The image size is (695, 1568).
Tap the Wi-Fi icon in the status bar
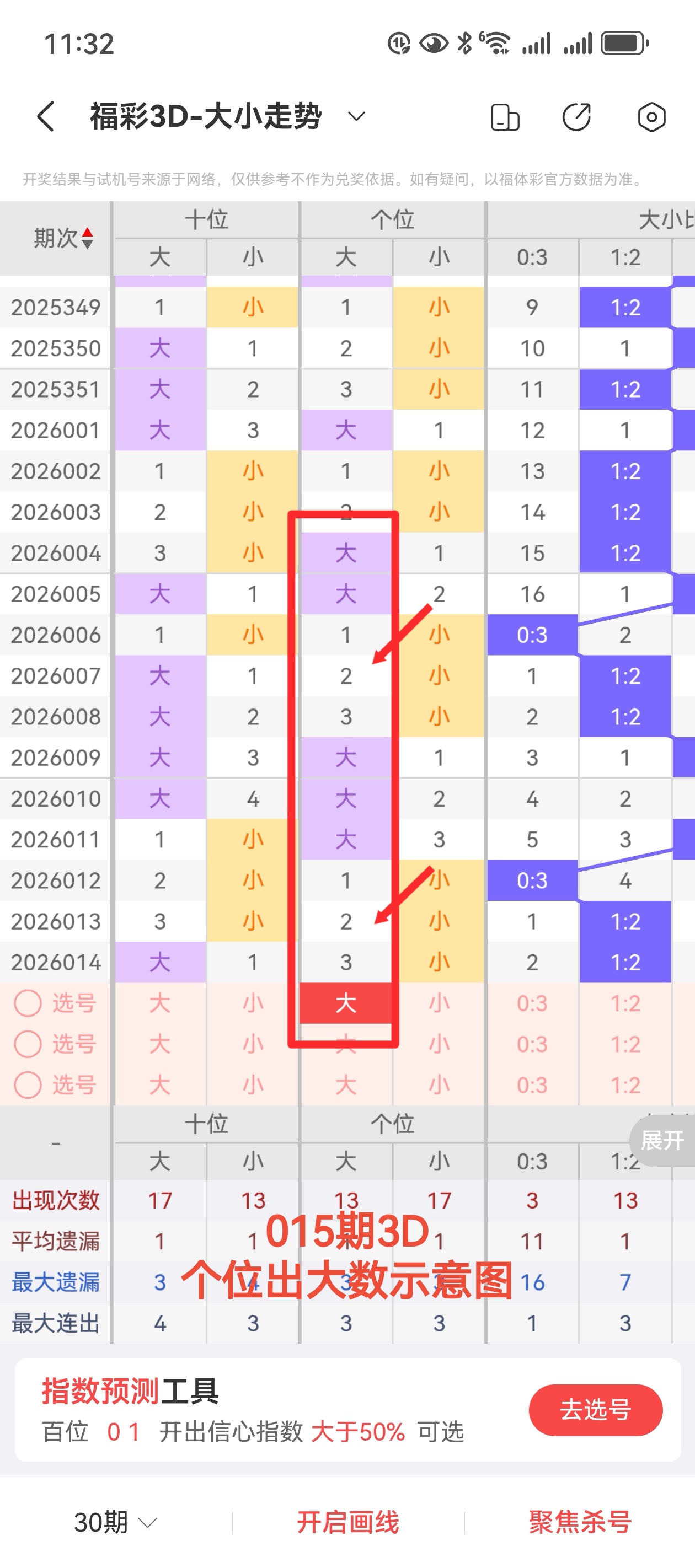coord(496,42)
